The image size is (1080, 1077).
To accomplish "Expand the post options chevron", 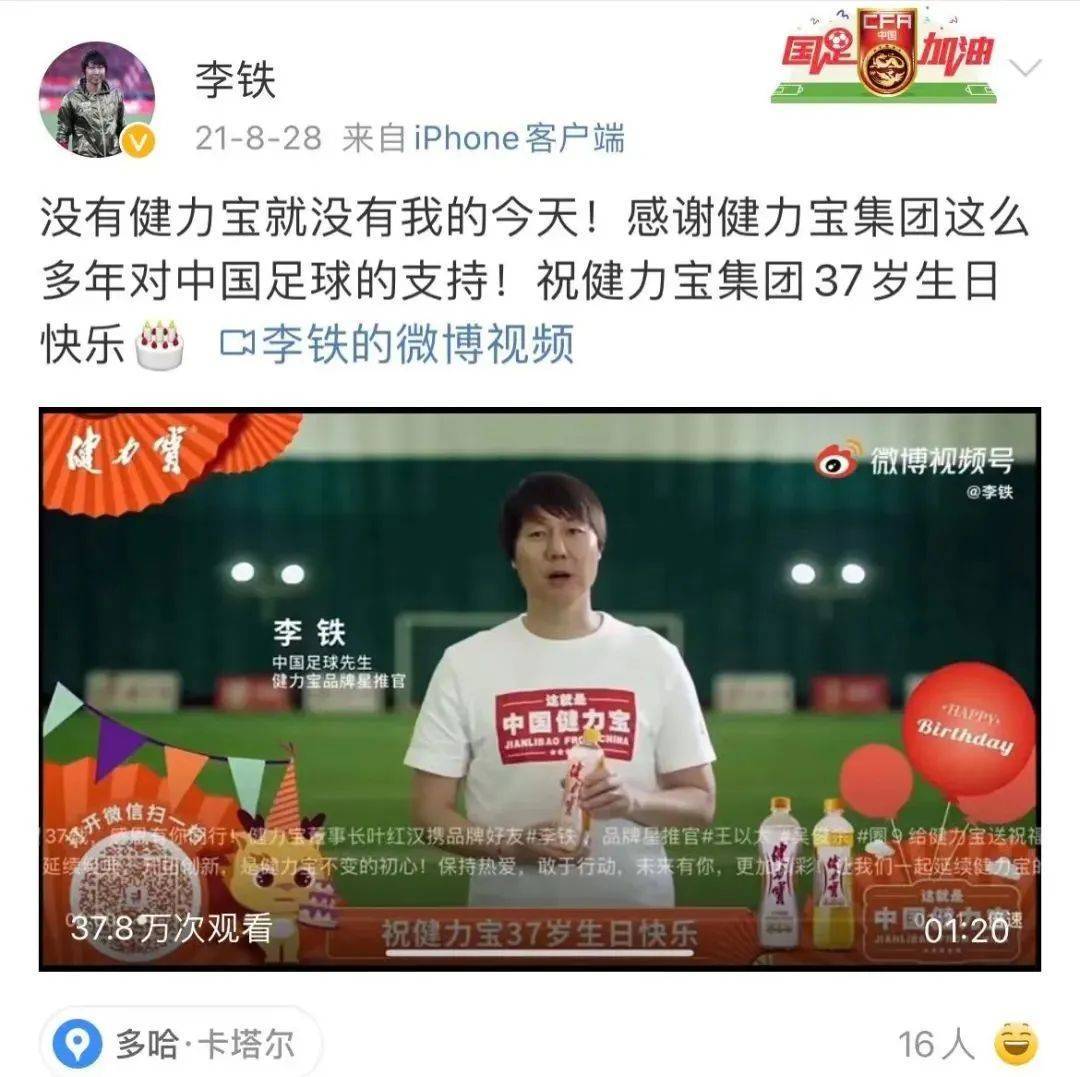I will (1026, 68).
